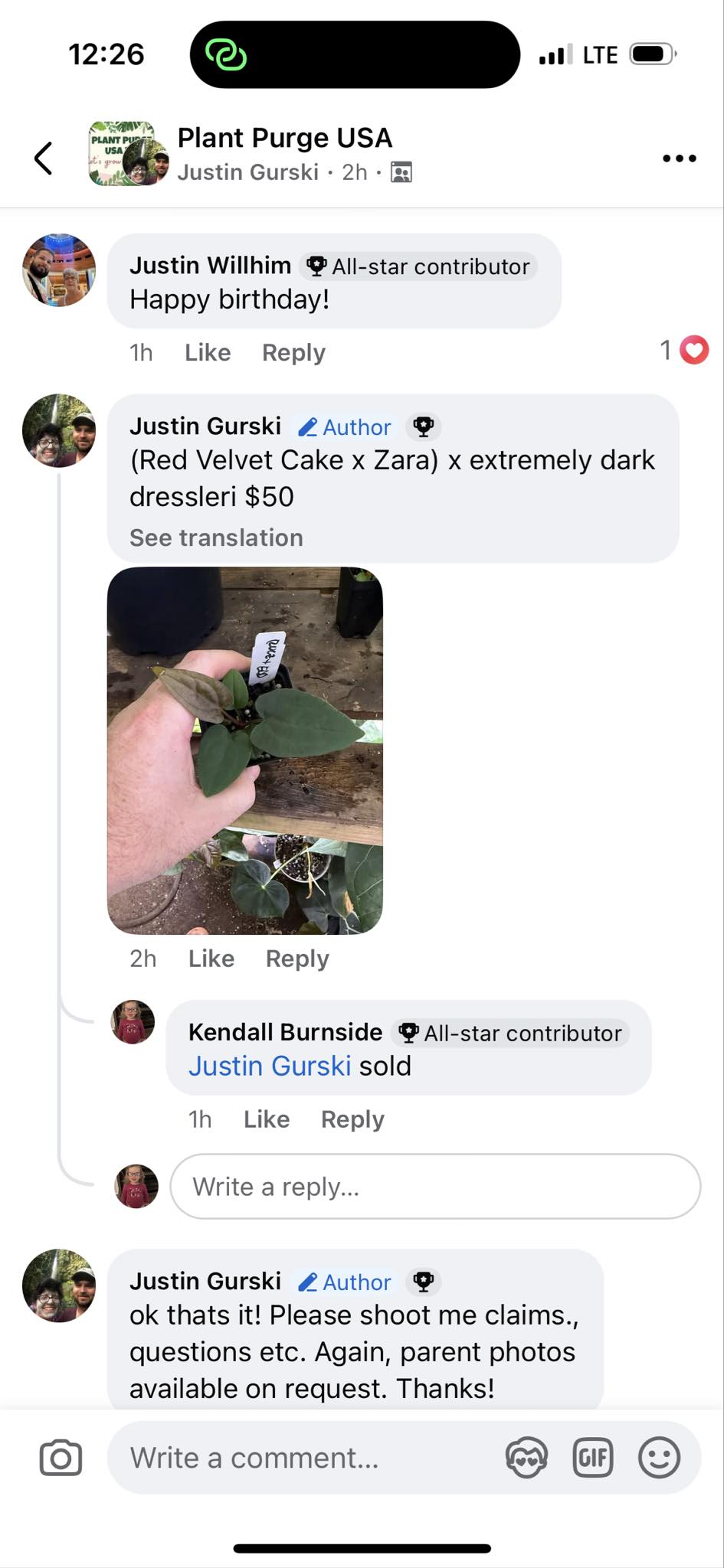The width and height of the screenshot is (724, 1568).
Task: Open the emoji picker
Action: (659, 1458)
